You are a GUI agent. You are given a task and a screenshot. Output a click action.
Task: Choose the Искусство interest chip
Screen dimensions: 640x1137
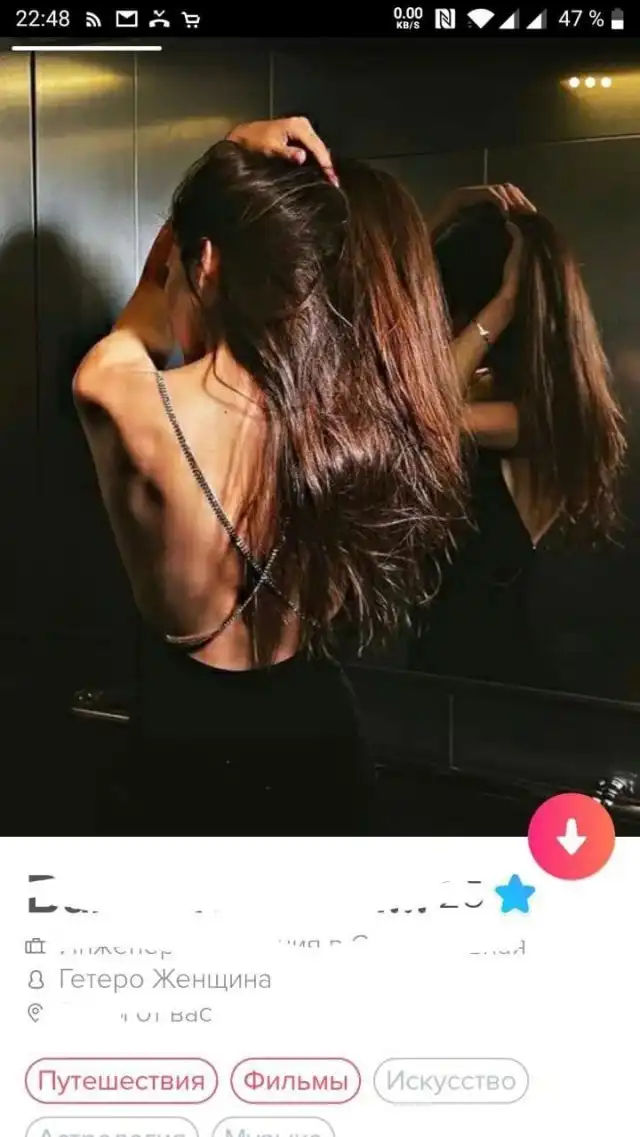click(x=451, y=1081)
